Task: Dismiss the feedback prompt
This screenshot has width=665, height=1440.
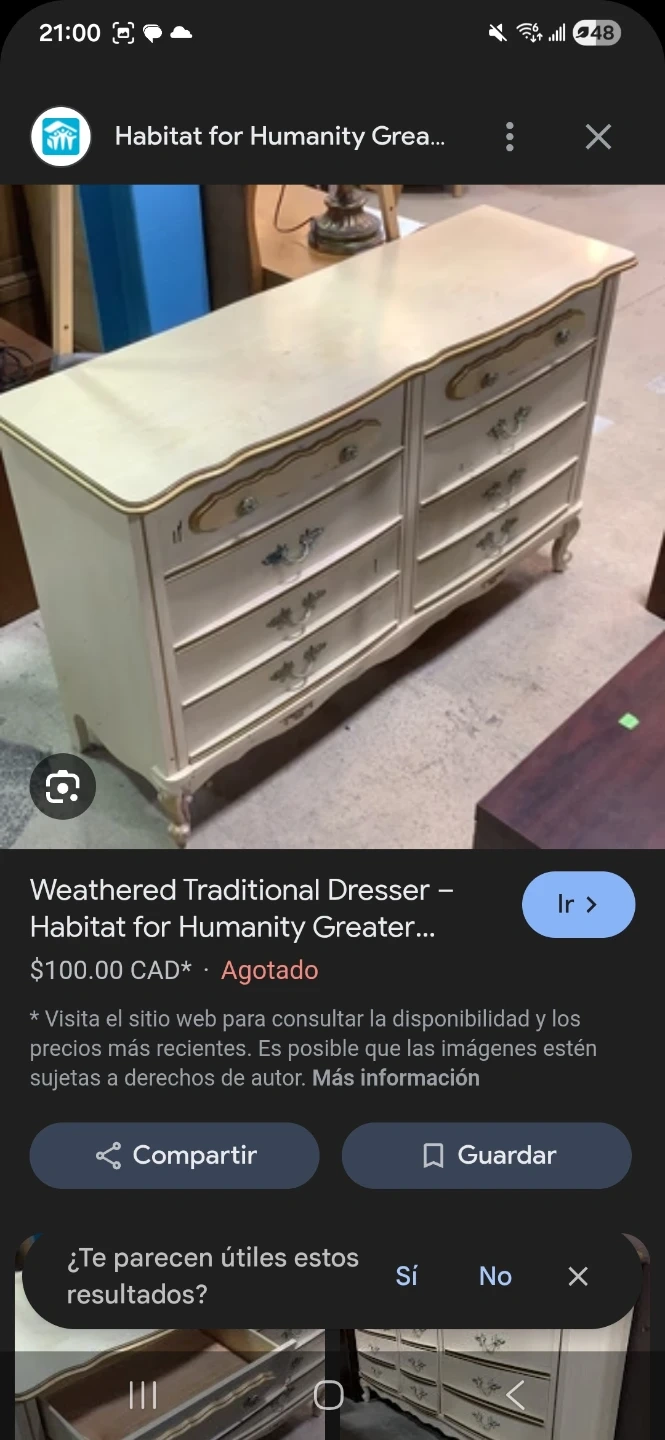Action: click(x=578, y=1276)
